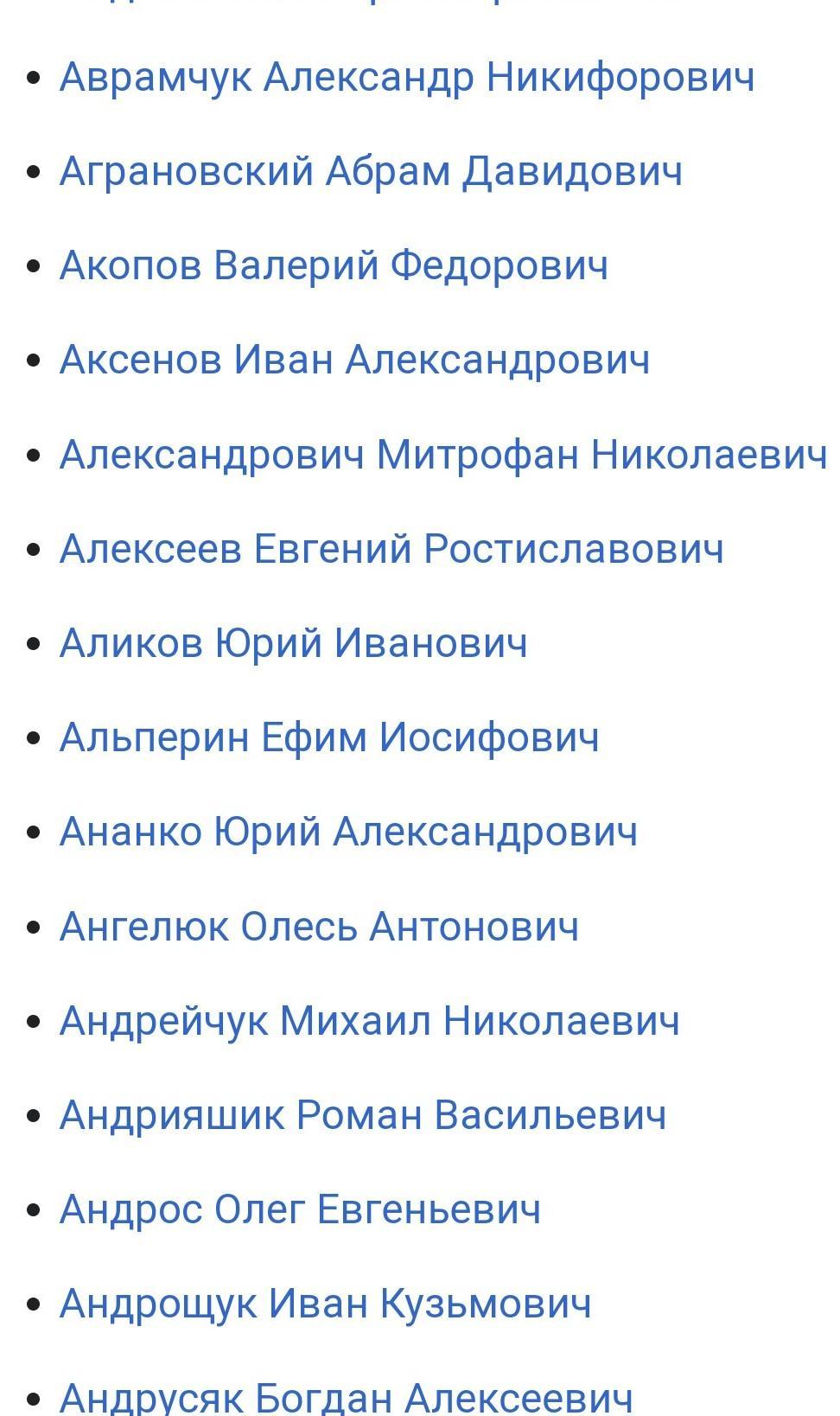Viewport: 840px width, 1416px height.
Task: Open the Аликов Юрий Иванович link
Action: point(293,643)
